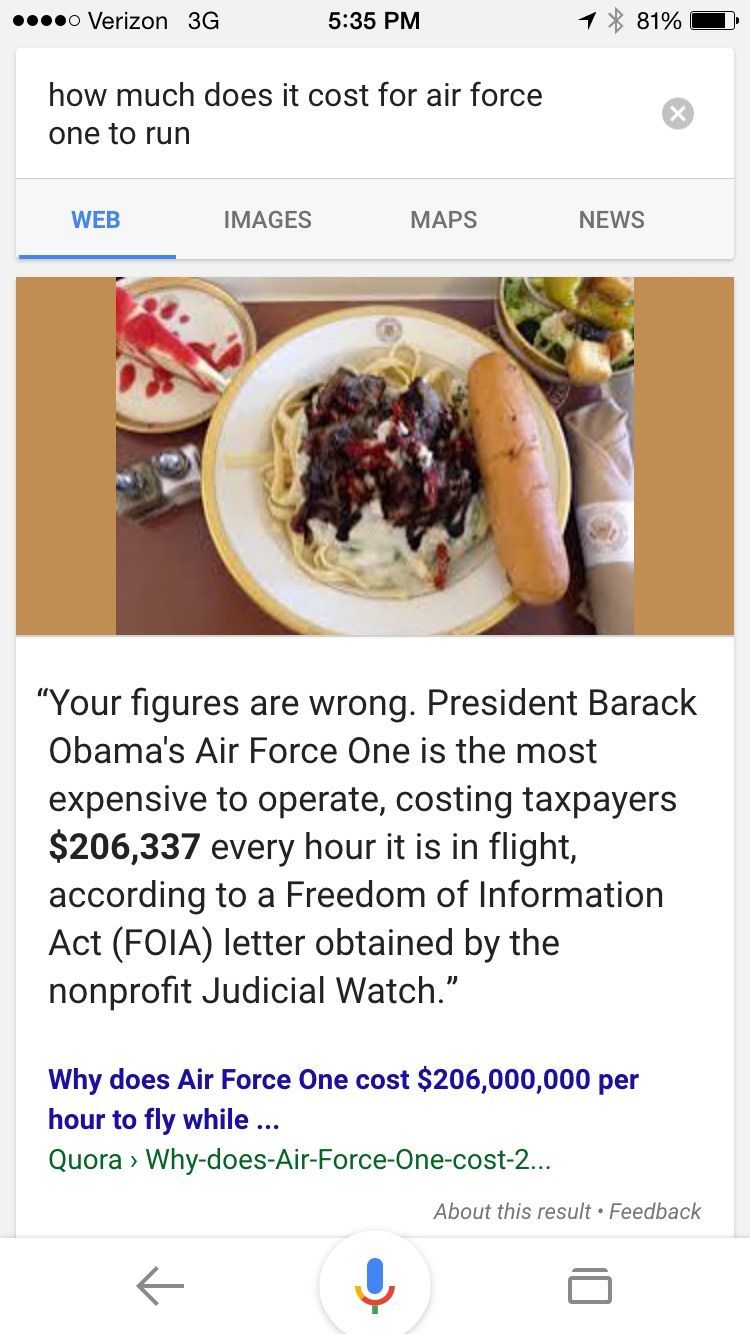The width and height of the screenshot is (750, 1334).
Task: Switch to the News tab
Action: (611, 220)
